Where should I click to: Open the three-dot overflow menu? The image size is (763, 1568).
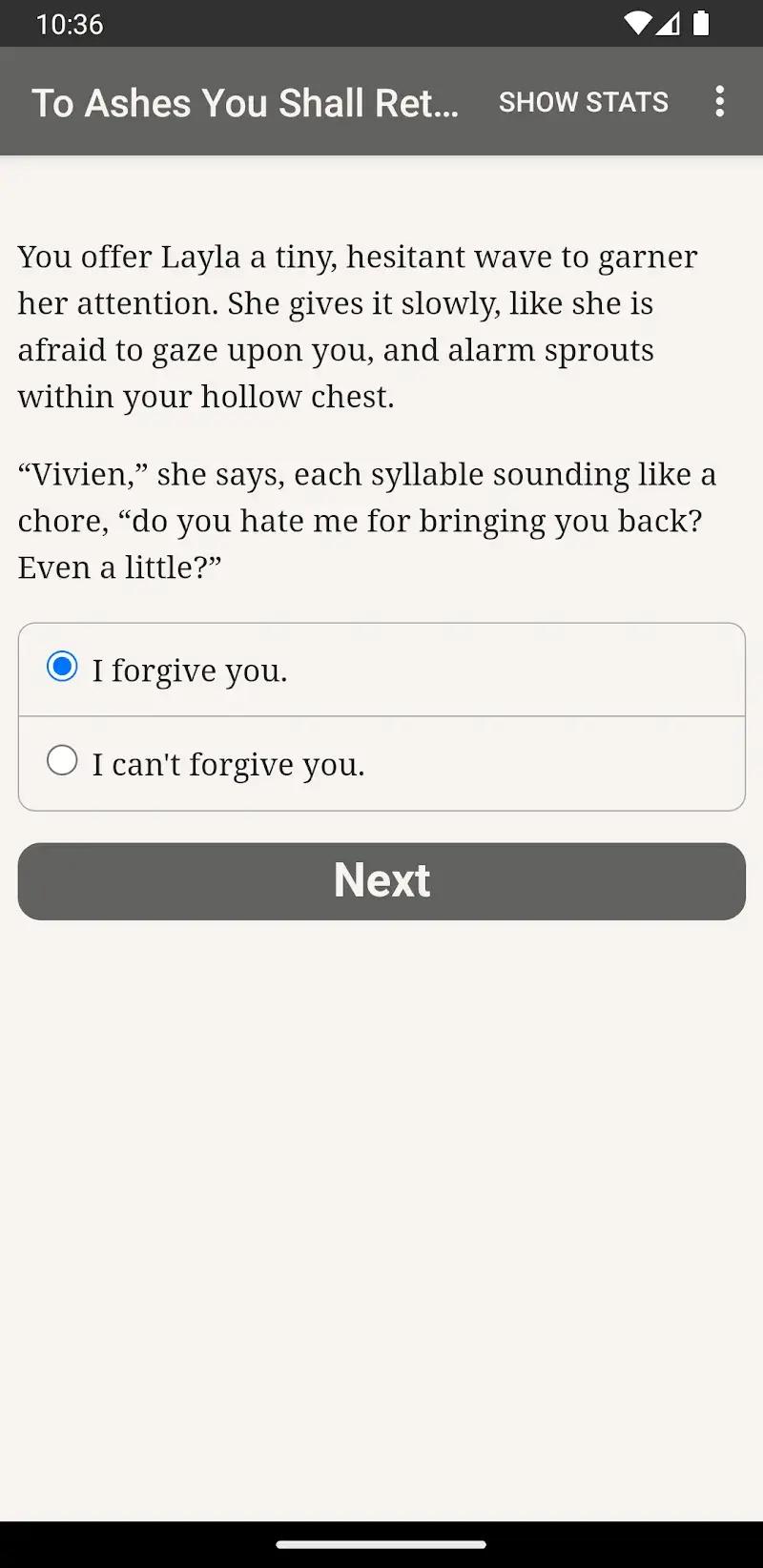click(719, 101)
